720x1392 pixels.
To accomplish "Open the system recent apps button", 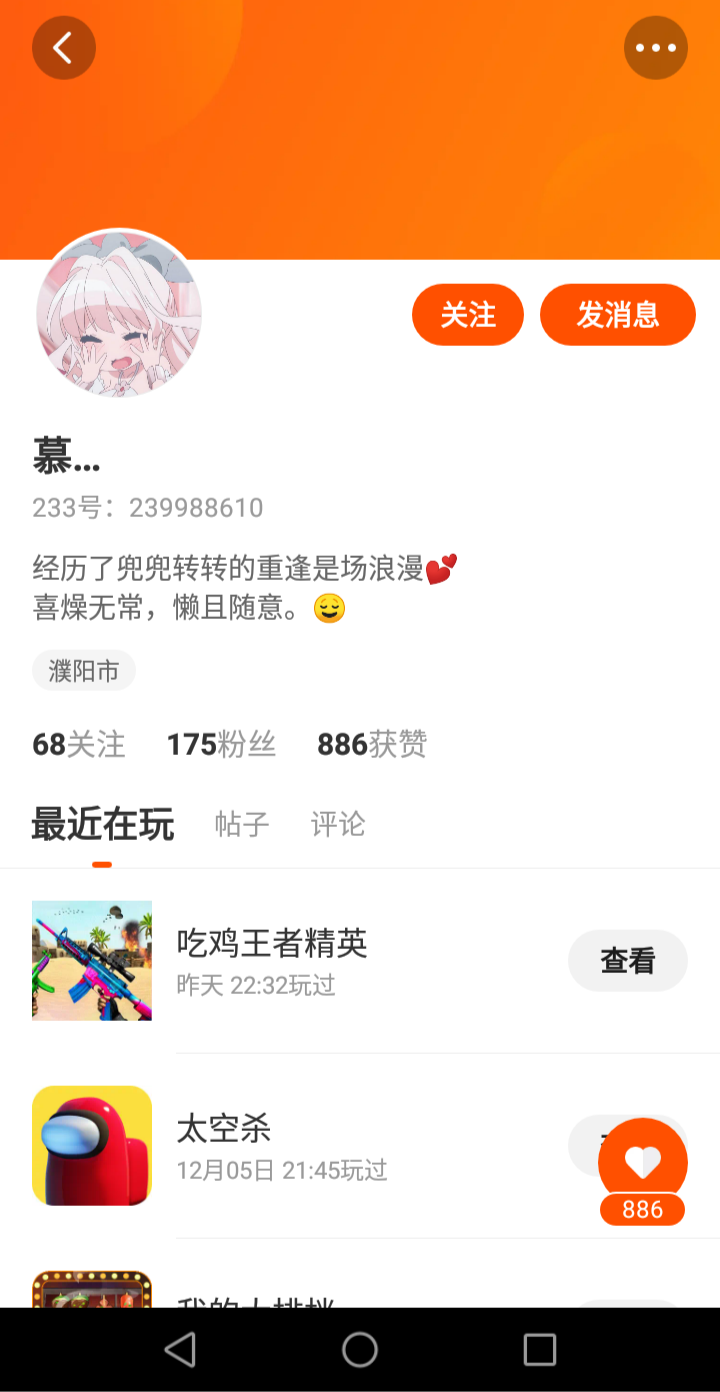I will click(540, 1350).
